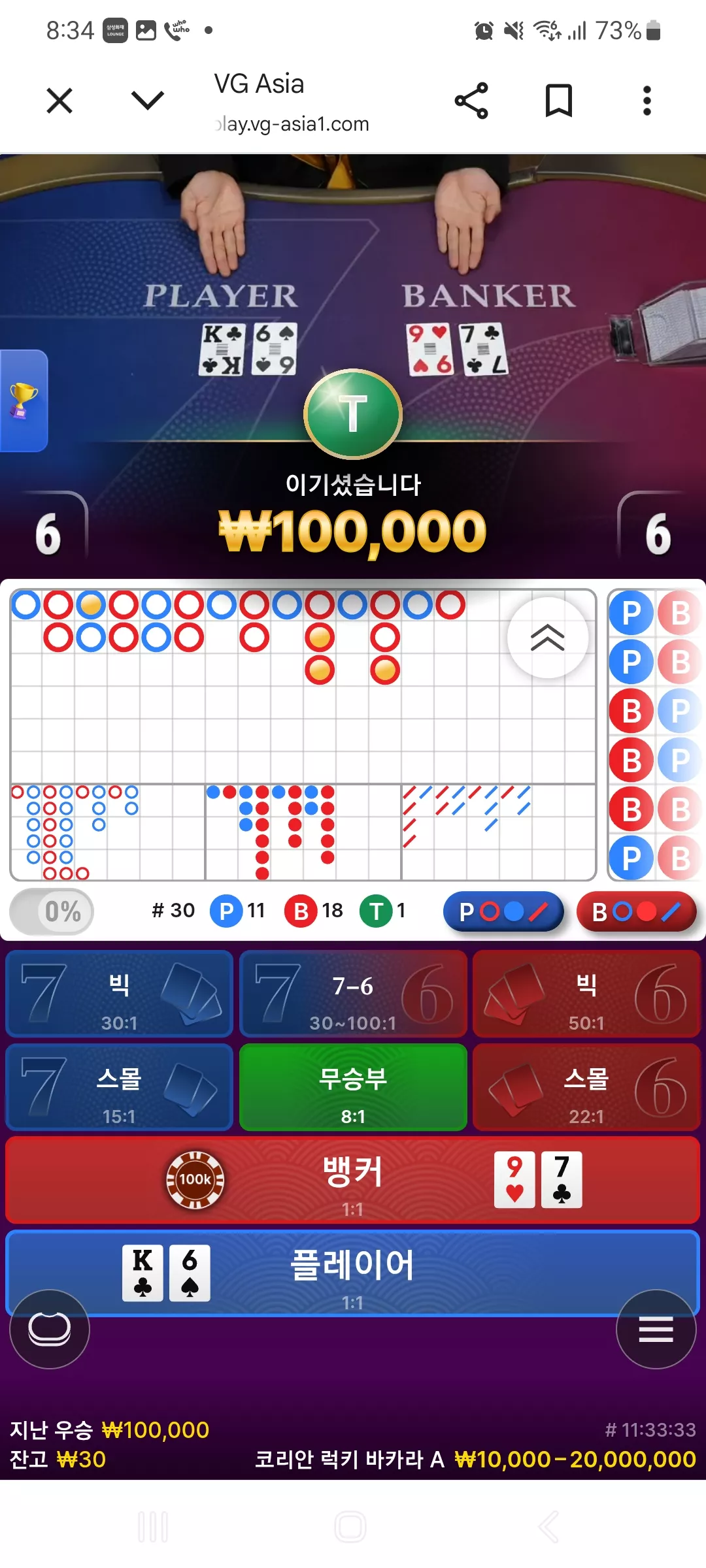
Task: Close the VG Asia browser tab
Action: coord(59,101)
